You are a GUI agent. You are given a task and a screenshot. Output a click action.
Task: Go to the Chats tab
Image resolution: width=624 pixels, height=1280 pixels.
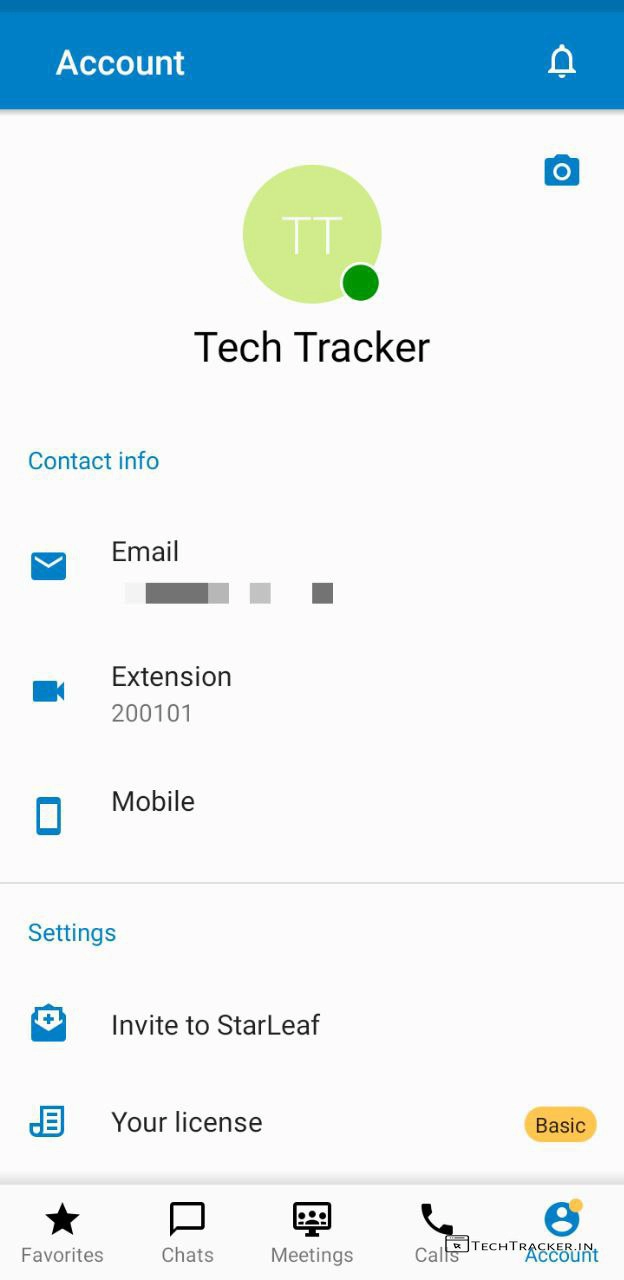187,1233
